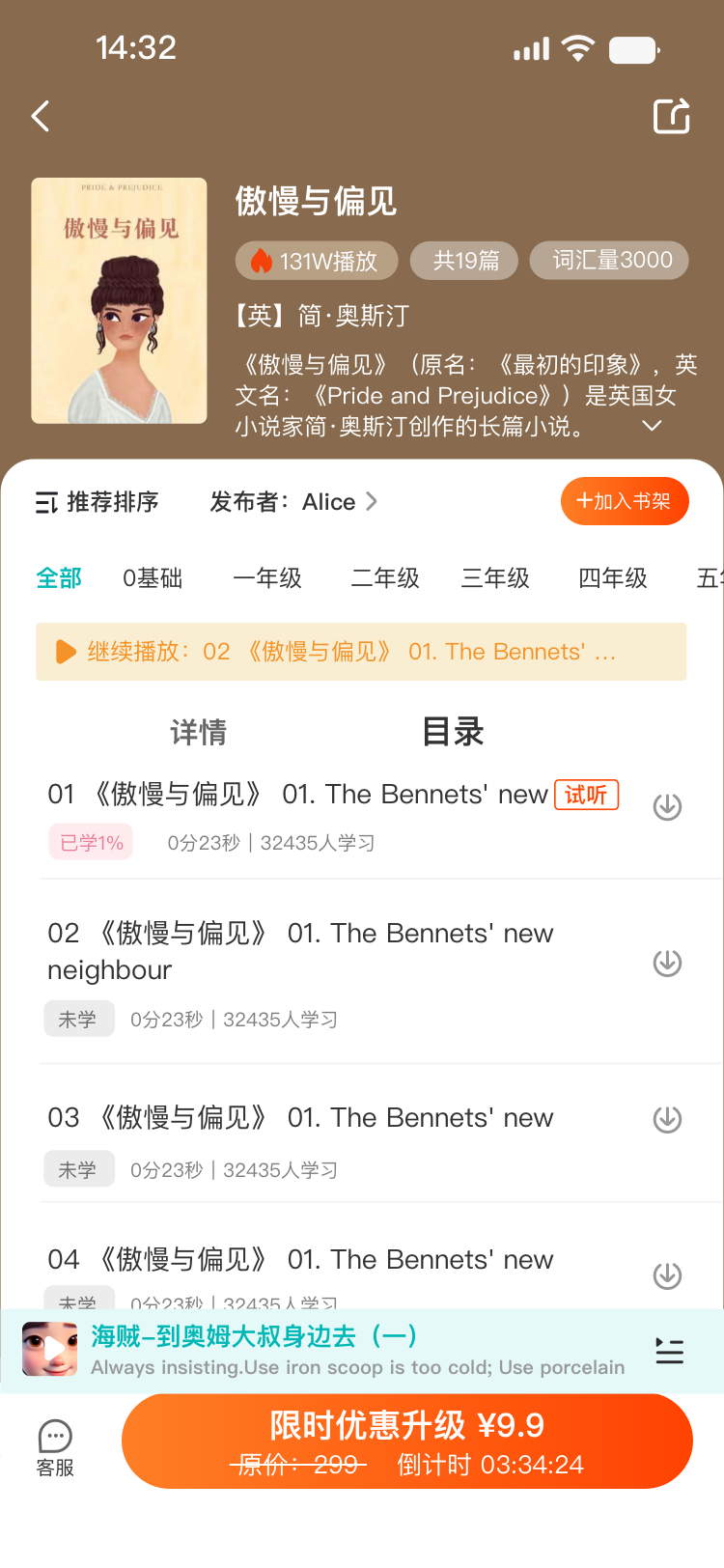Screen dimensions: 724x1568
Task: Select the 四年级 filter
Action: 613,578
